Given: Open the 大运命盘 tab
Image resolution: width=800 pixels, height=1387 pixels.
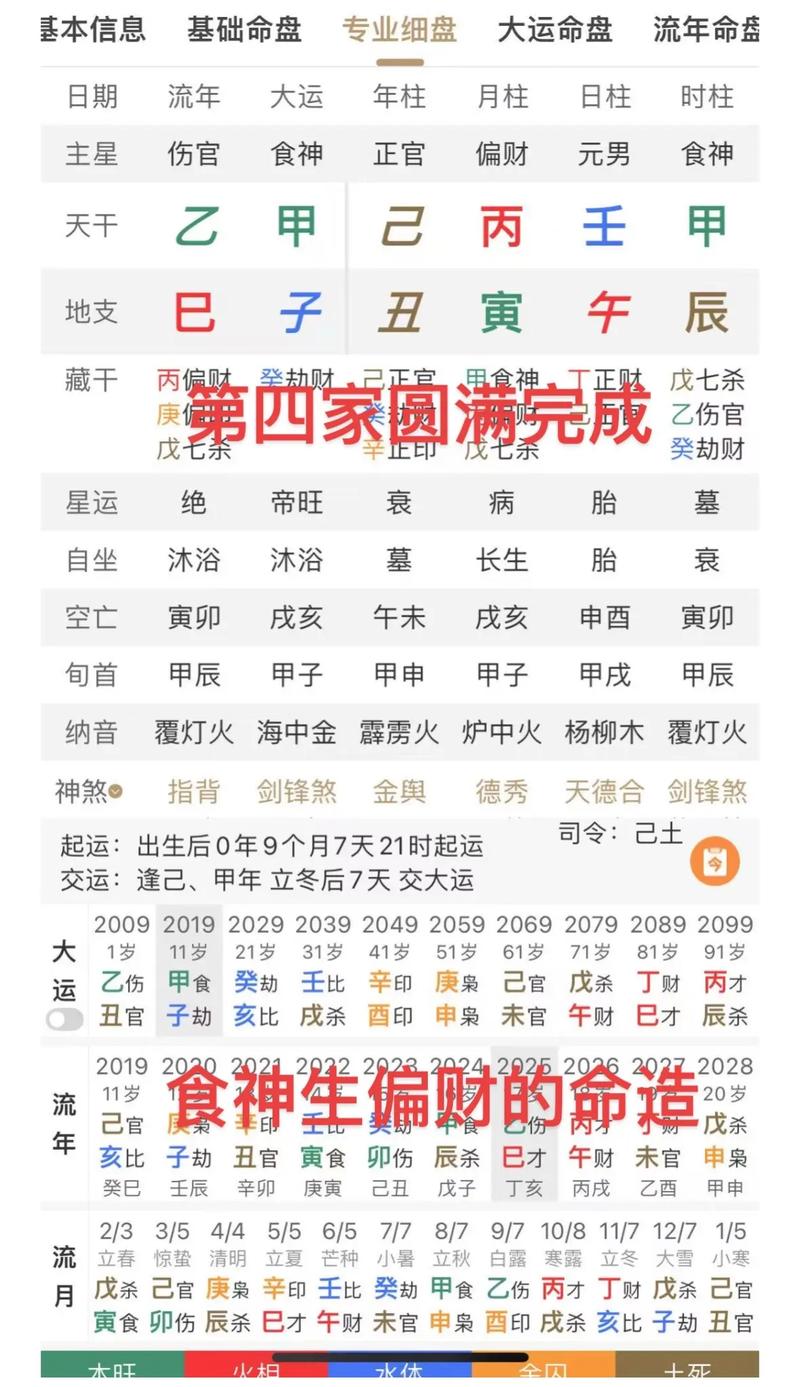Looking at the screenshot, I should [x=555, y=29].
